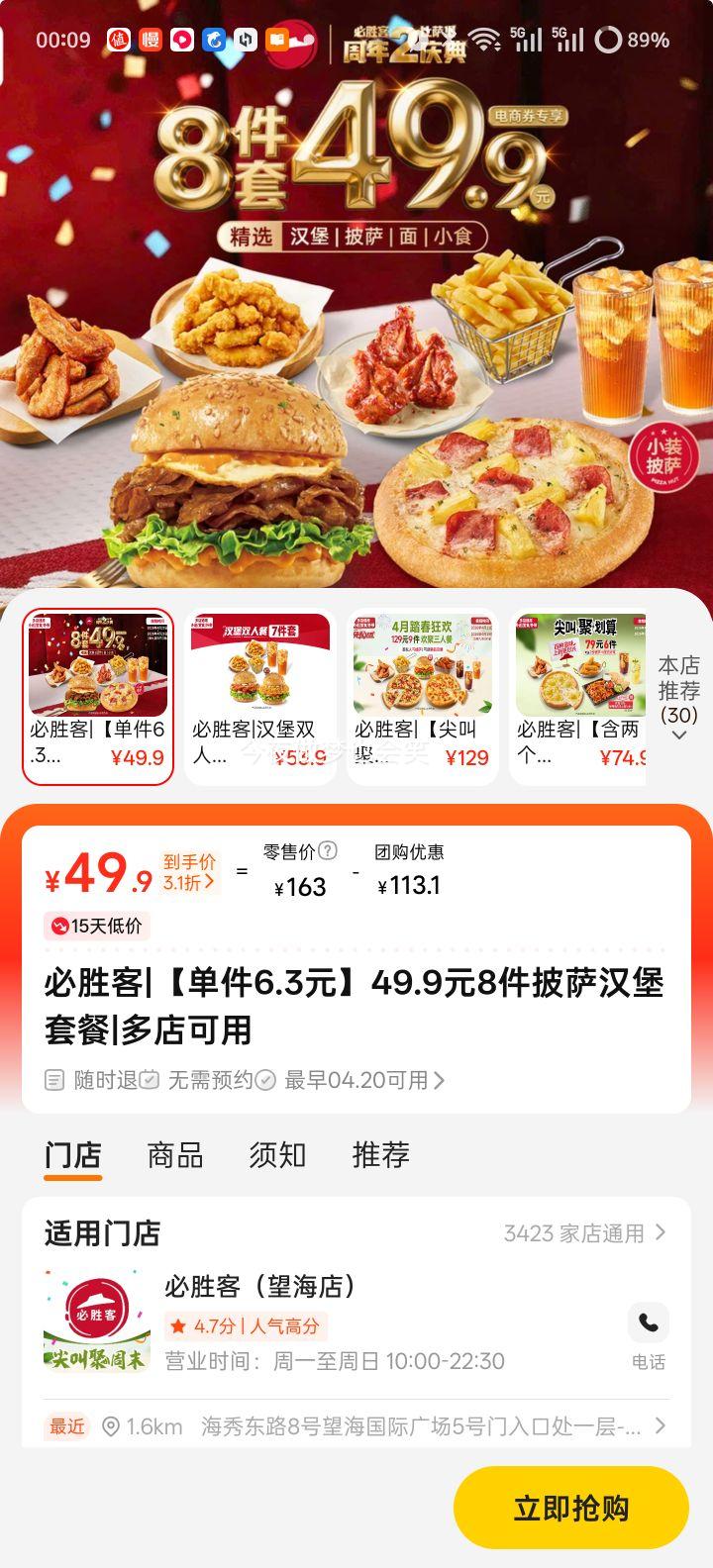Tap the 立即抢购 buy button
The height and width of the screenshot is (1568, 713).
[x=570, y=1508]
